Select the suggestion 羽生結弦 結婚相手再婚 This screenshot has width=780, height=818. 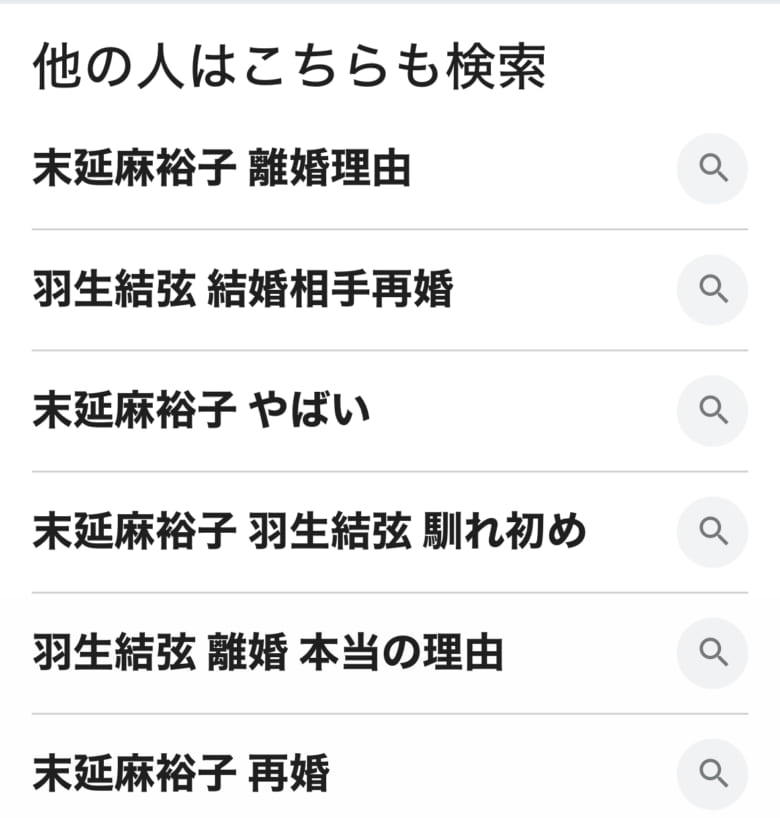243,290
